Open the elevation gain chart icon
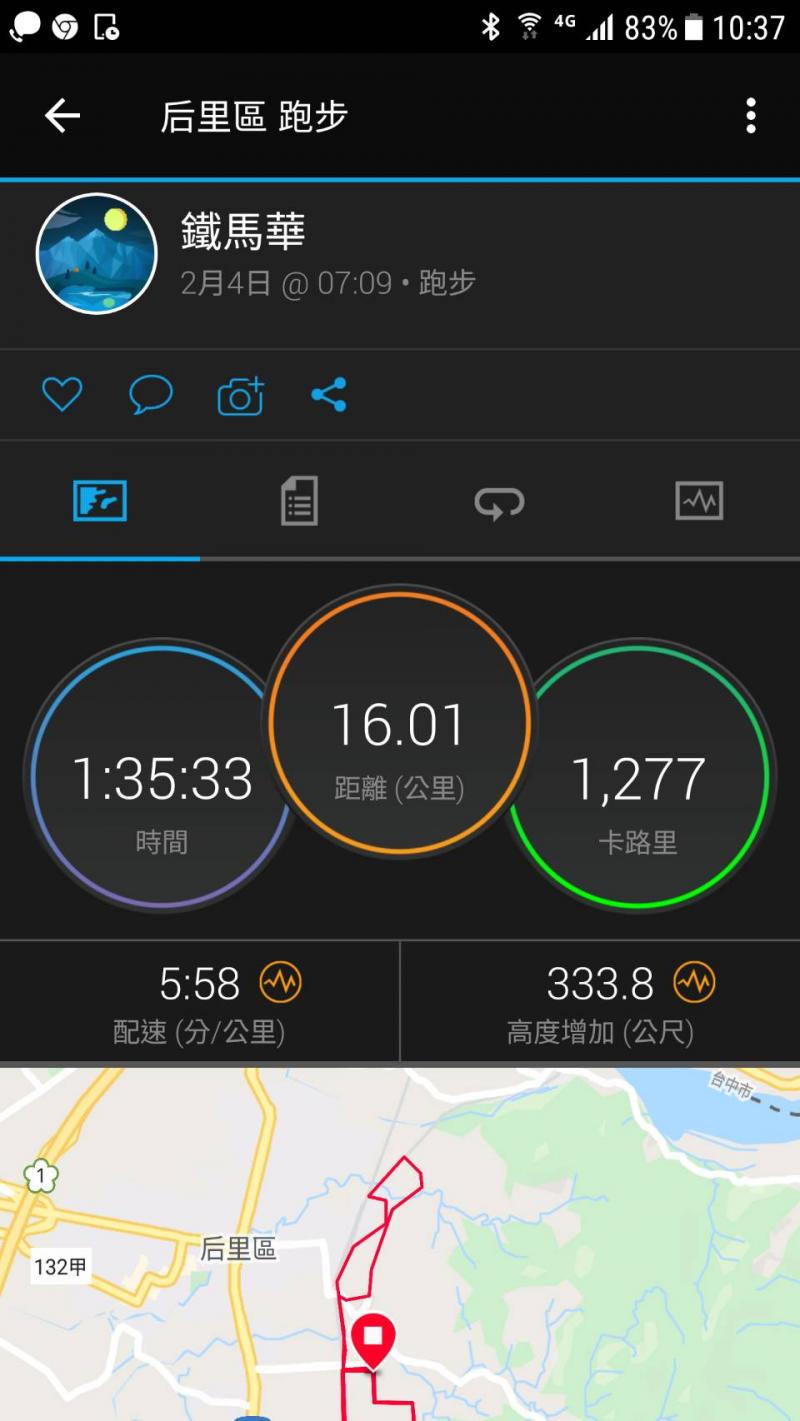This screenshot has width=800, height=1421. coord(694,983)
